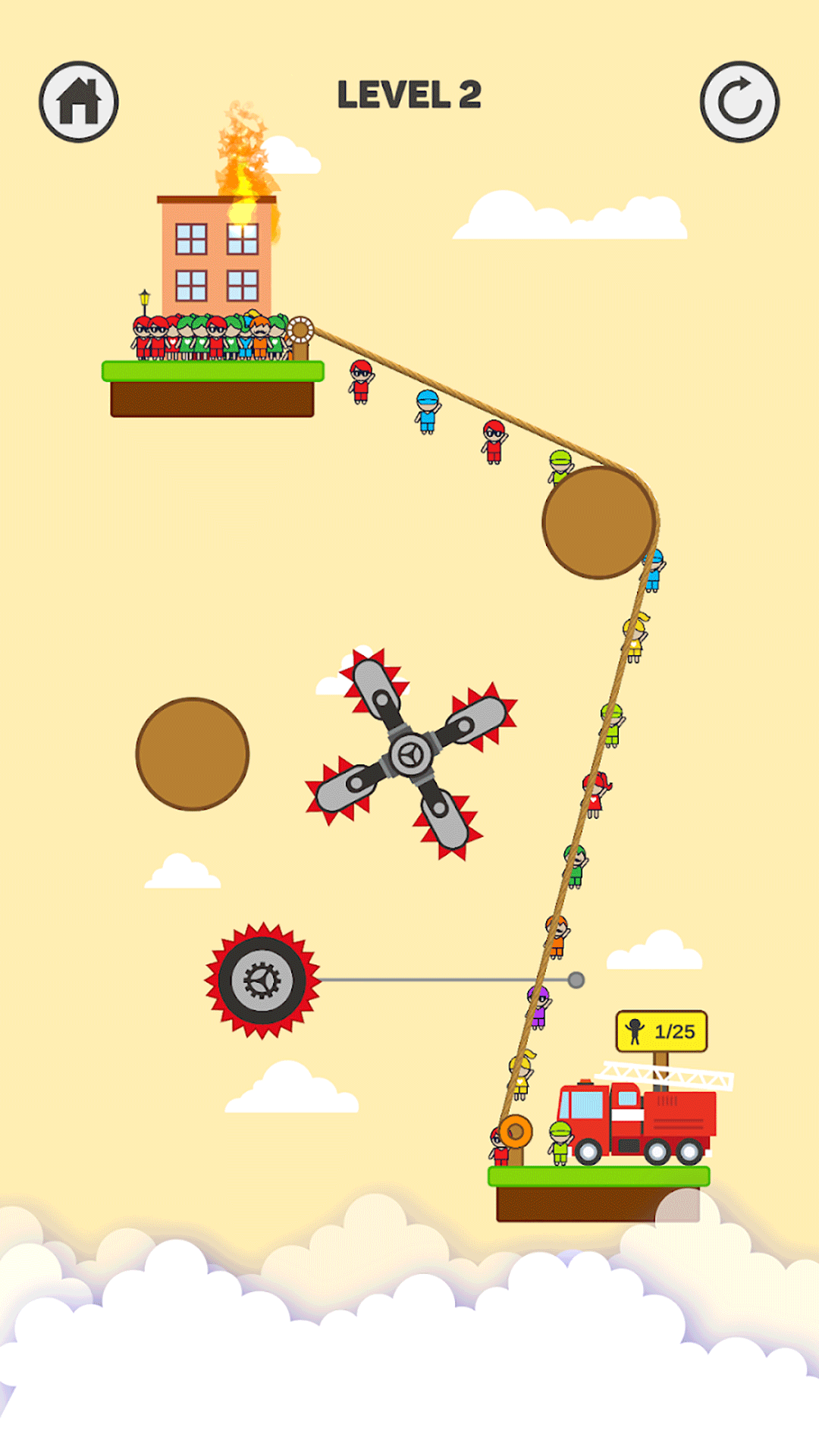Click the red spiked gear wheel
819x1456 pixels.
pyautogui.click(x=262, y=978)
